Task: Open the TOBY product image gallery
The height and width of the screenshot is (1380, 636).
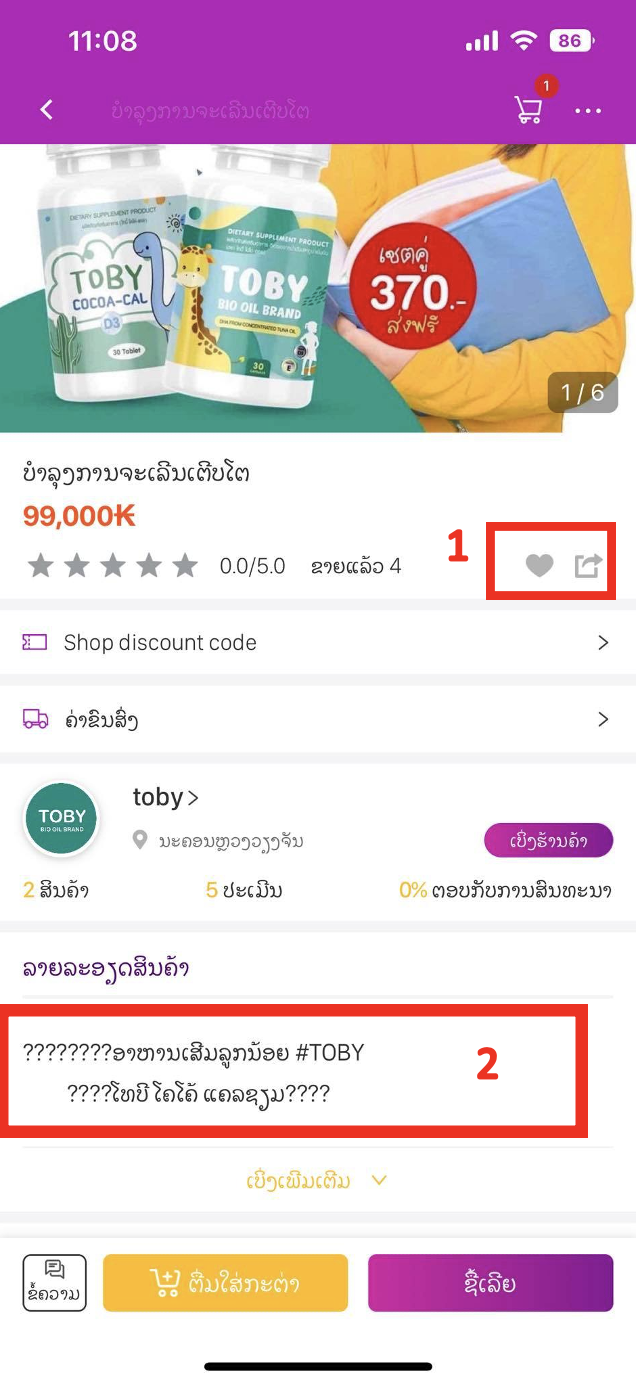Action: pyautogui.click(x=317, y=288)
